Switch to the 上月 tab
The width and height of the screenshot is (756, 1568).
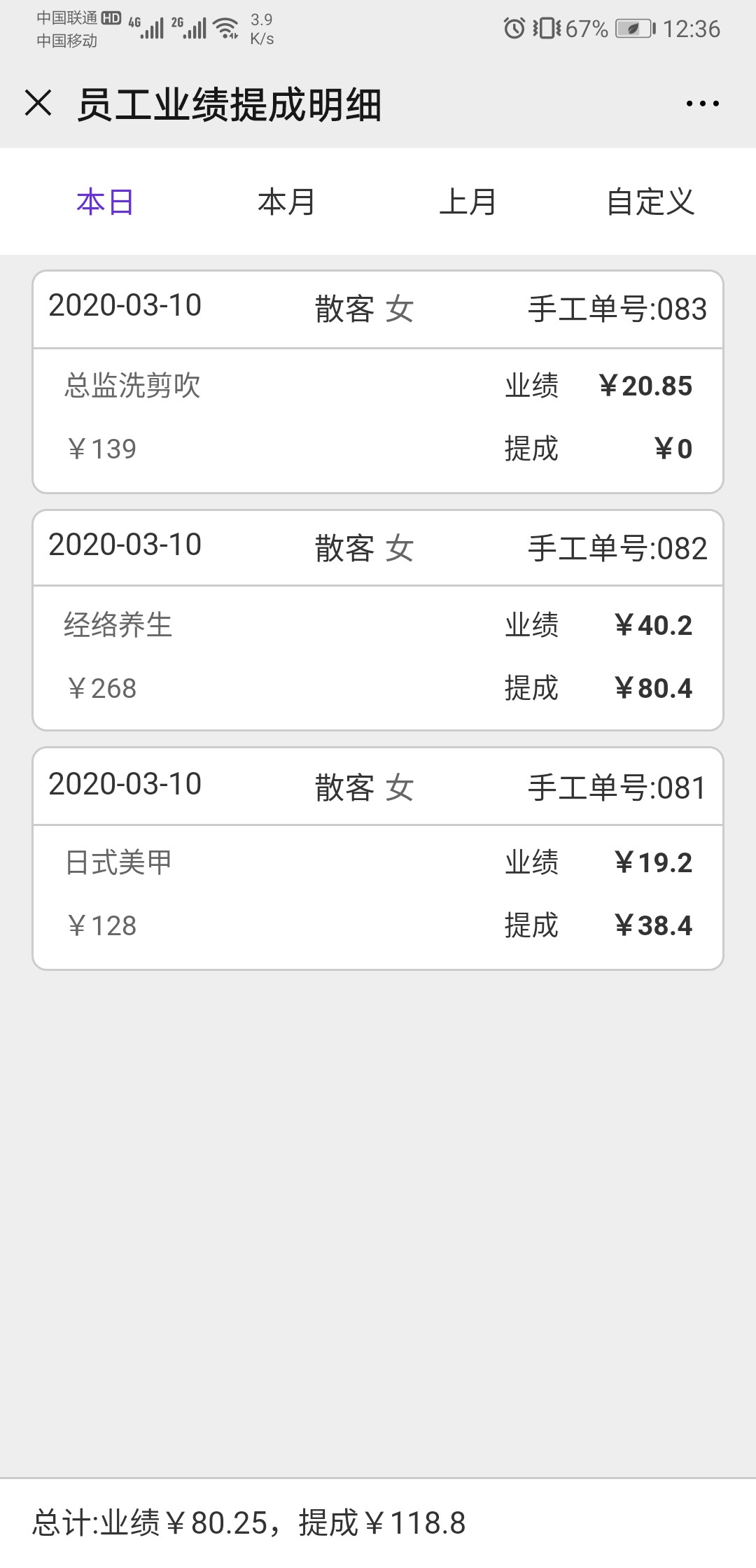[x=468, y=202]
